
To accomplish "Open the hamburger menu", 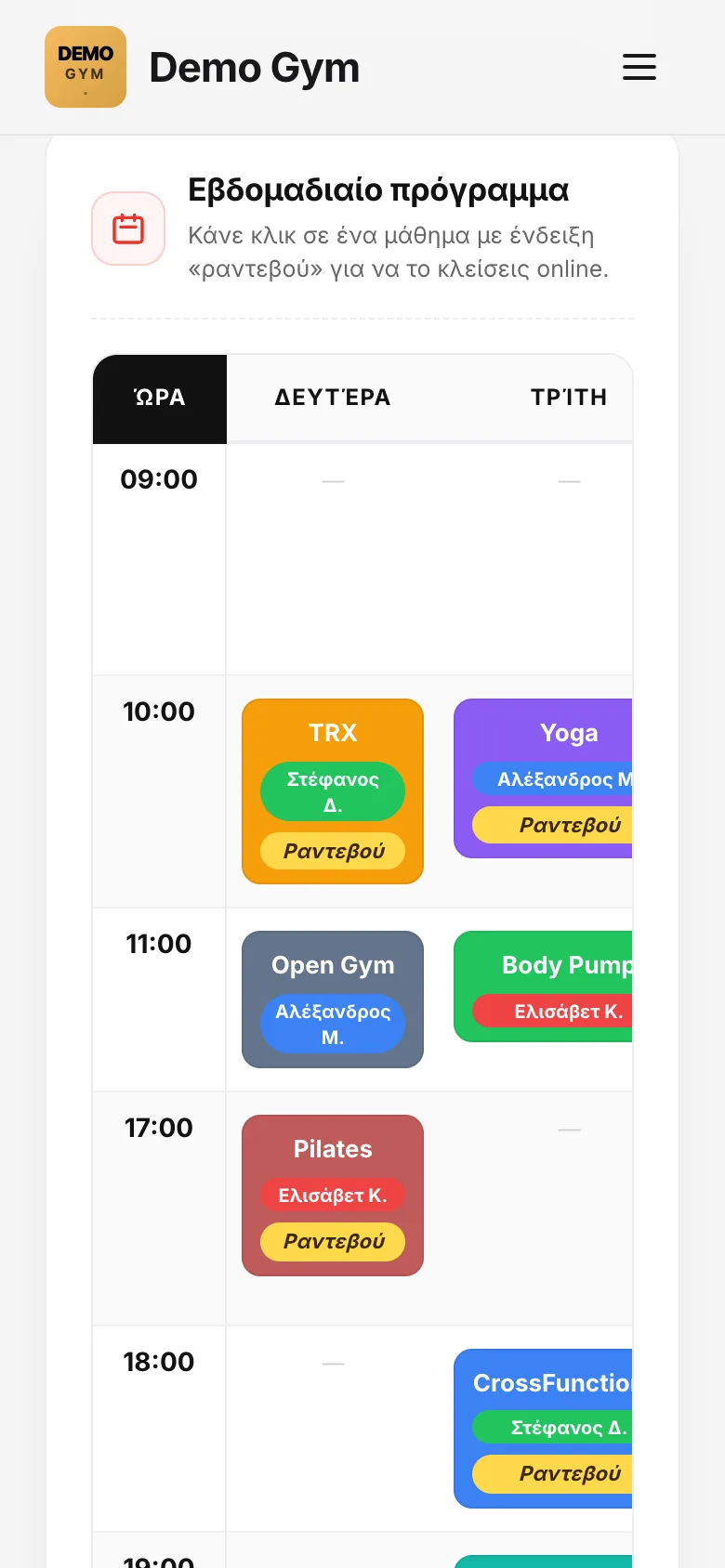I will (639, 67).
